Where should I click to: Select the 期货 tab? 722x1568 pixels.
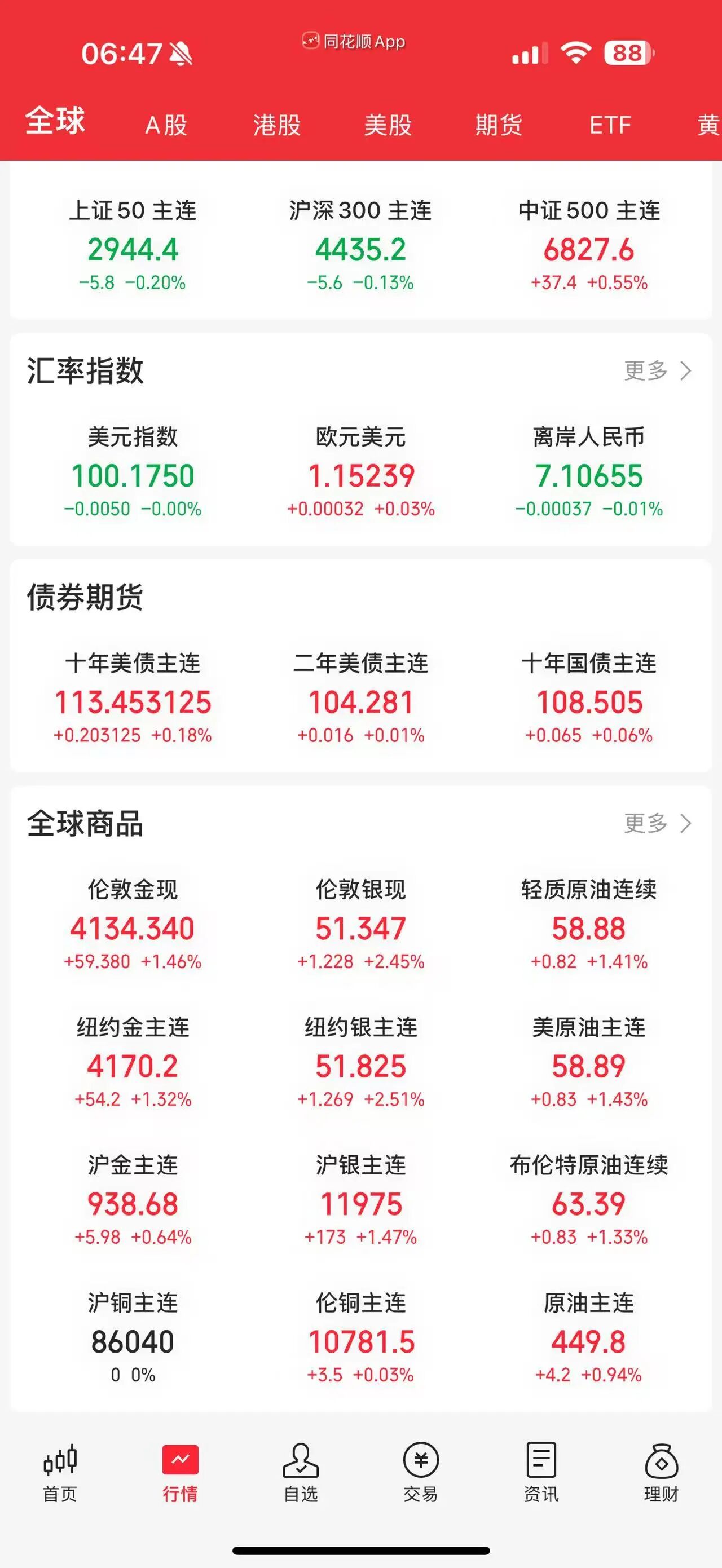(499, 125)
